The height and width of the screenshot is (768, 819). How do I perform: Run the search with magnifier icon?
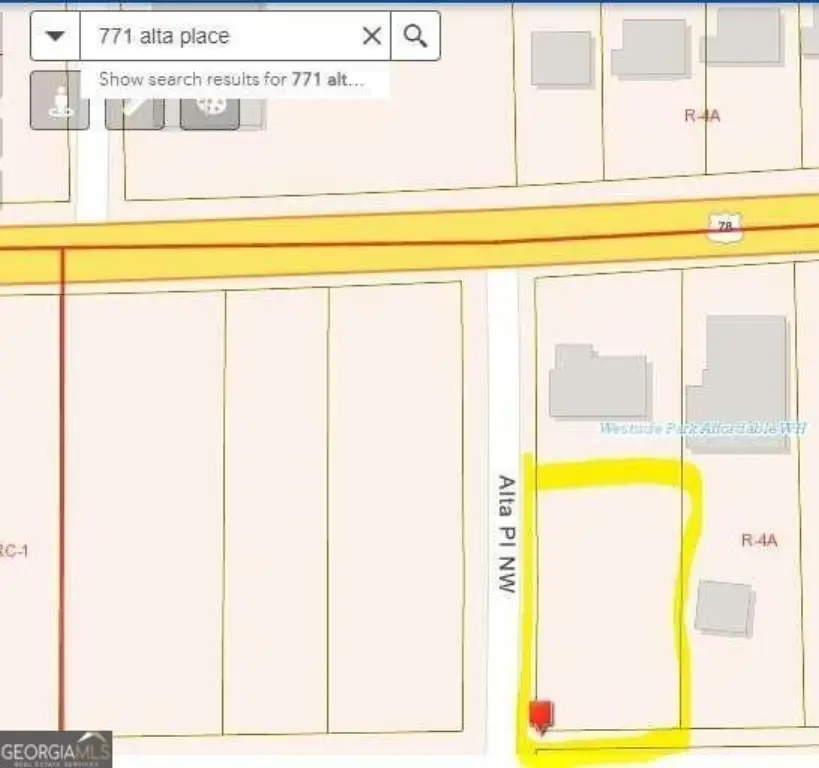coord(415,37)
